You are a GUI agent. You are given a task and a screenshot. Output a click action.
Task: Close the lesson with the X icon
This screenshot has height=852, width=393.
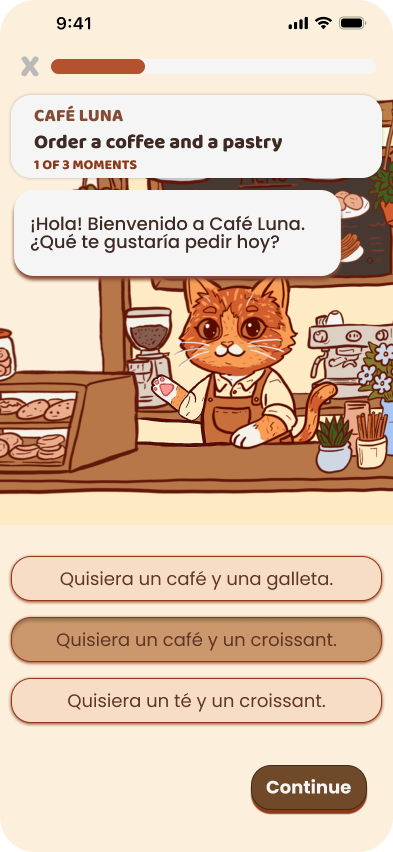coord(30,66)
